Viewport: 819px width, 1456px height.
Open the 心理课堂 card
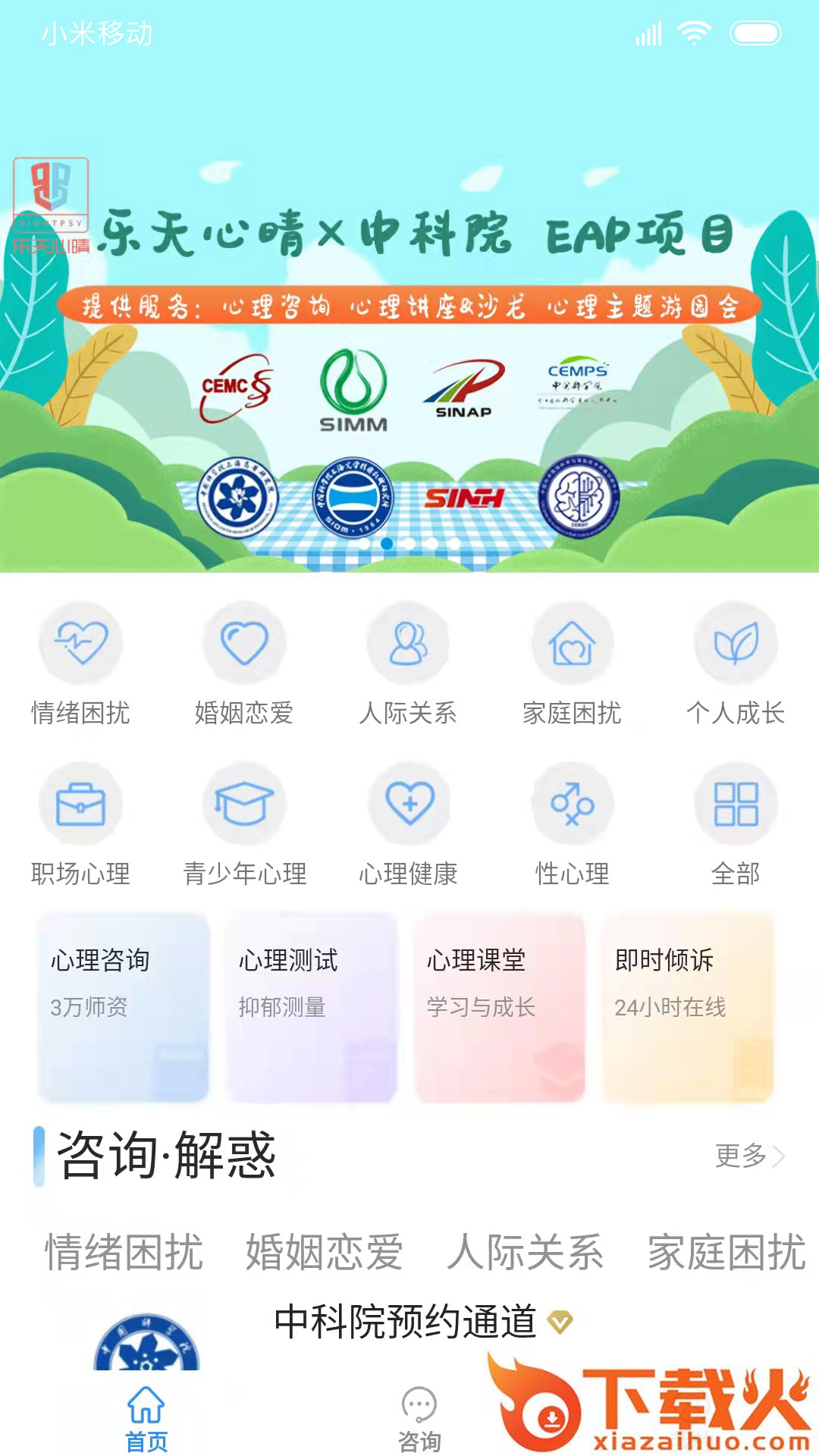click(499, 1007)
